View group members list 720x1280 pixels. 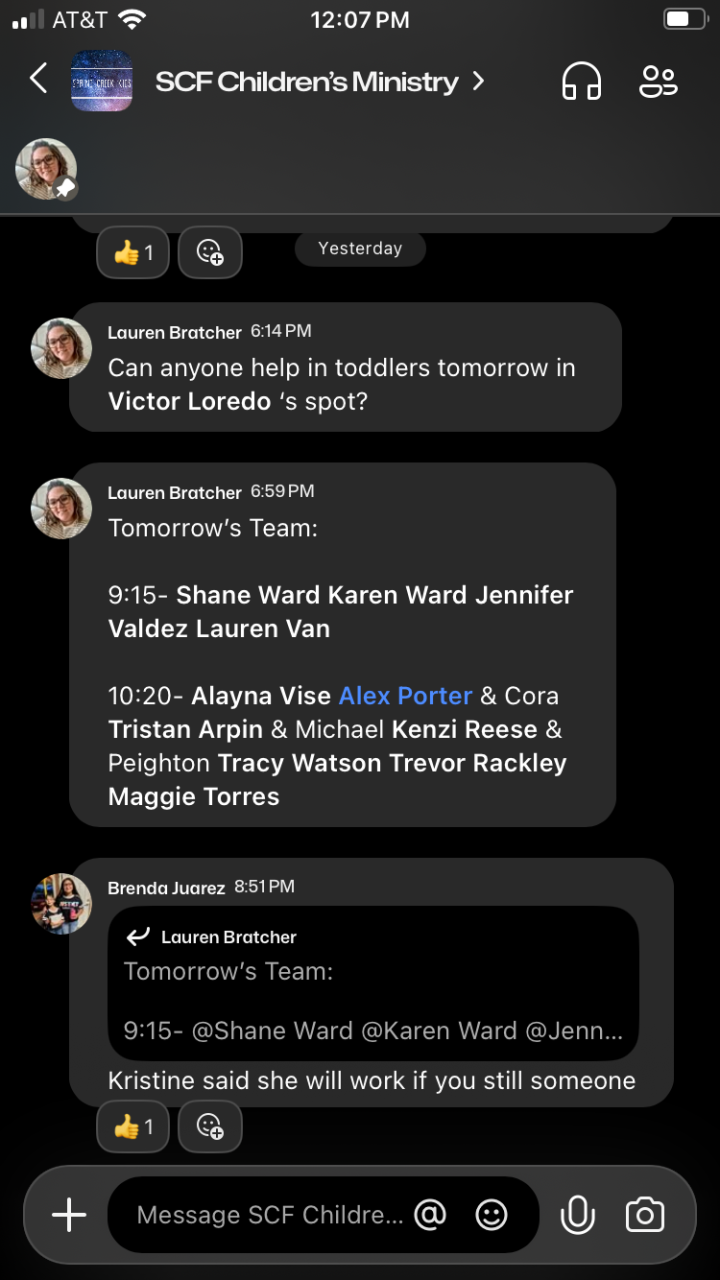658,81
